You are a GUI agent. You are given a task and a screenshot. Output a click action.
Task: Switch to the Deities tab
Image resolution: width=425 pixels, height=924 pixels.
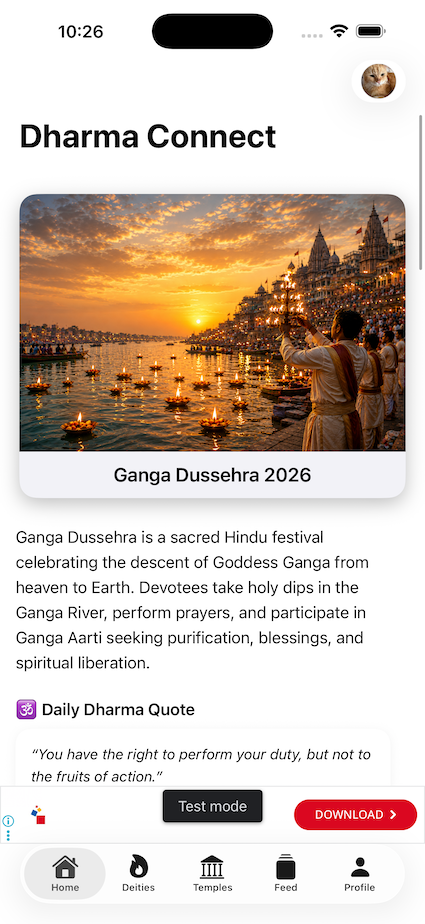coord(139,873)
